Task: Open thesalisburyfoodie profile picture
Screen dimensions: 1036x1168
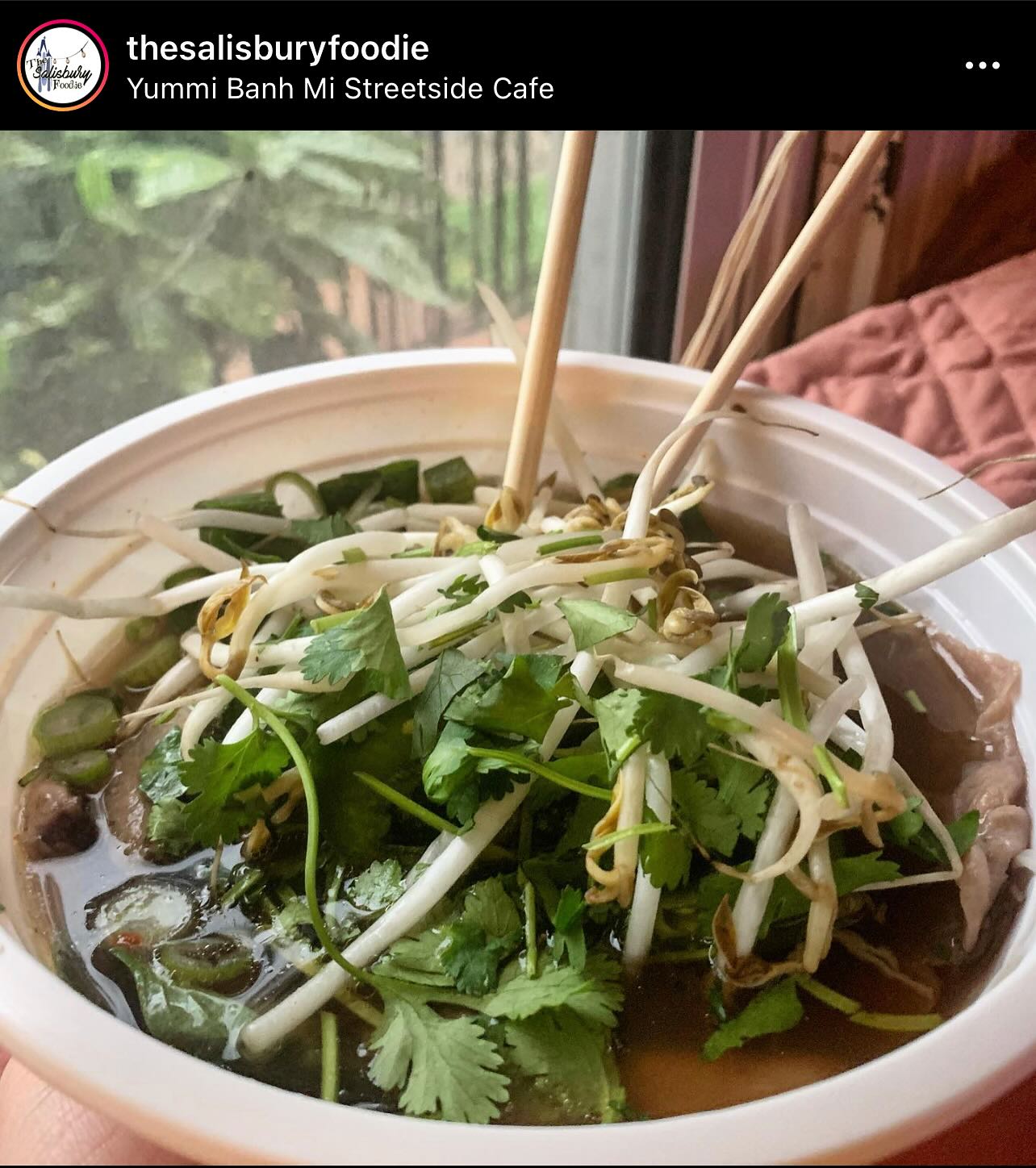Action: 62,65
